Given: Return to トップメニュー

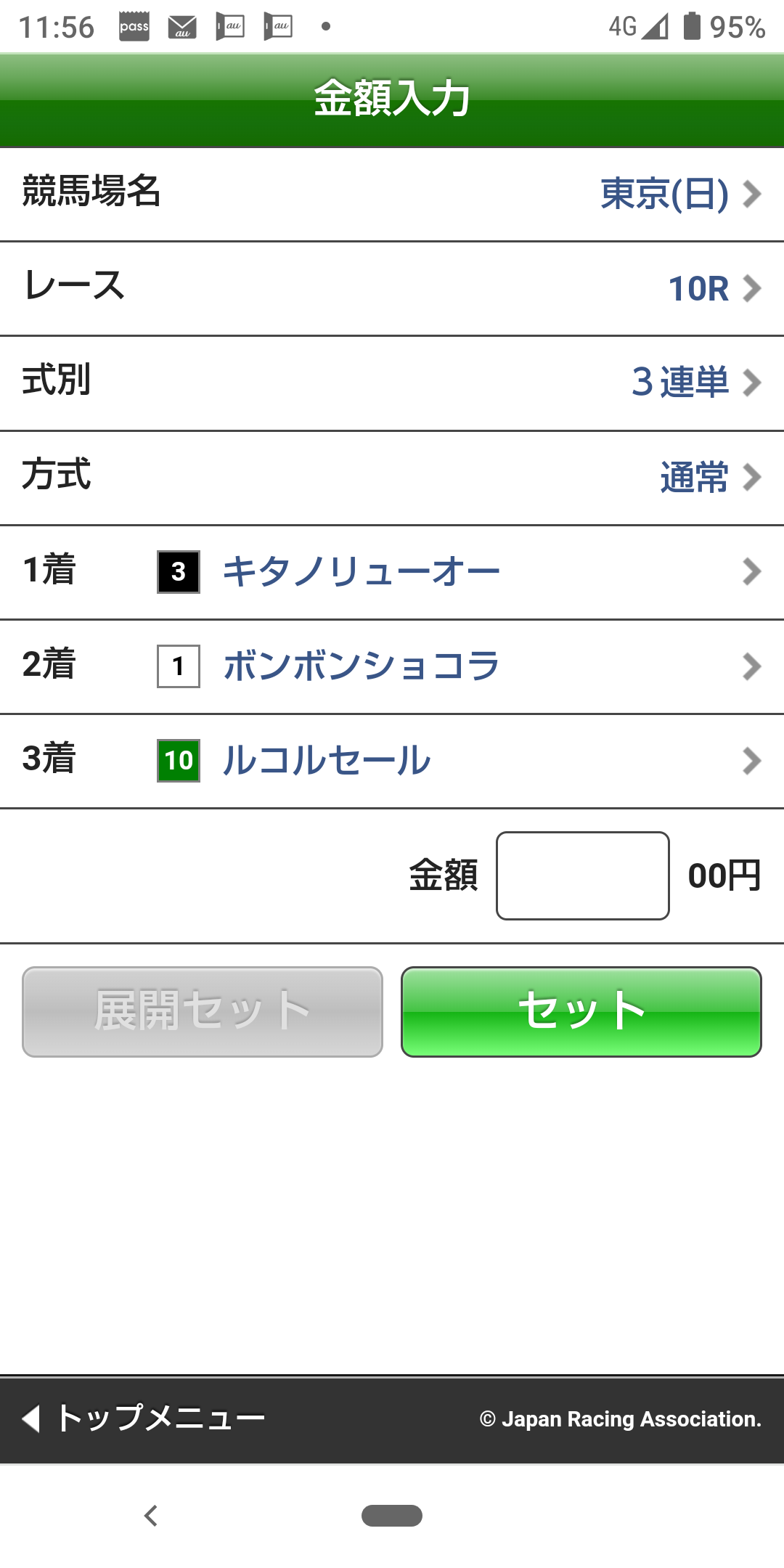Looking at the screenshot, I should (145, 1418).
